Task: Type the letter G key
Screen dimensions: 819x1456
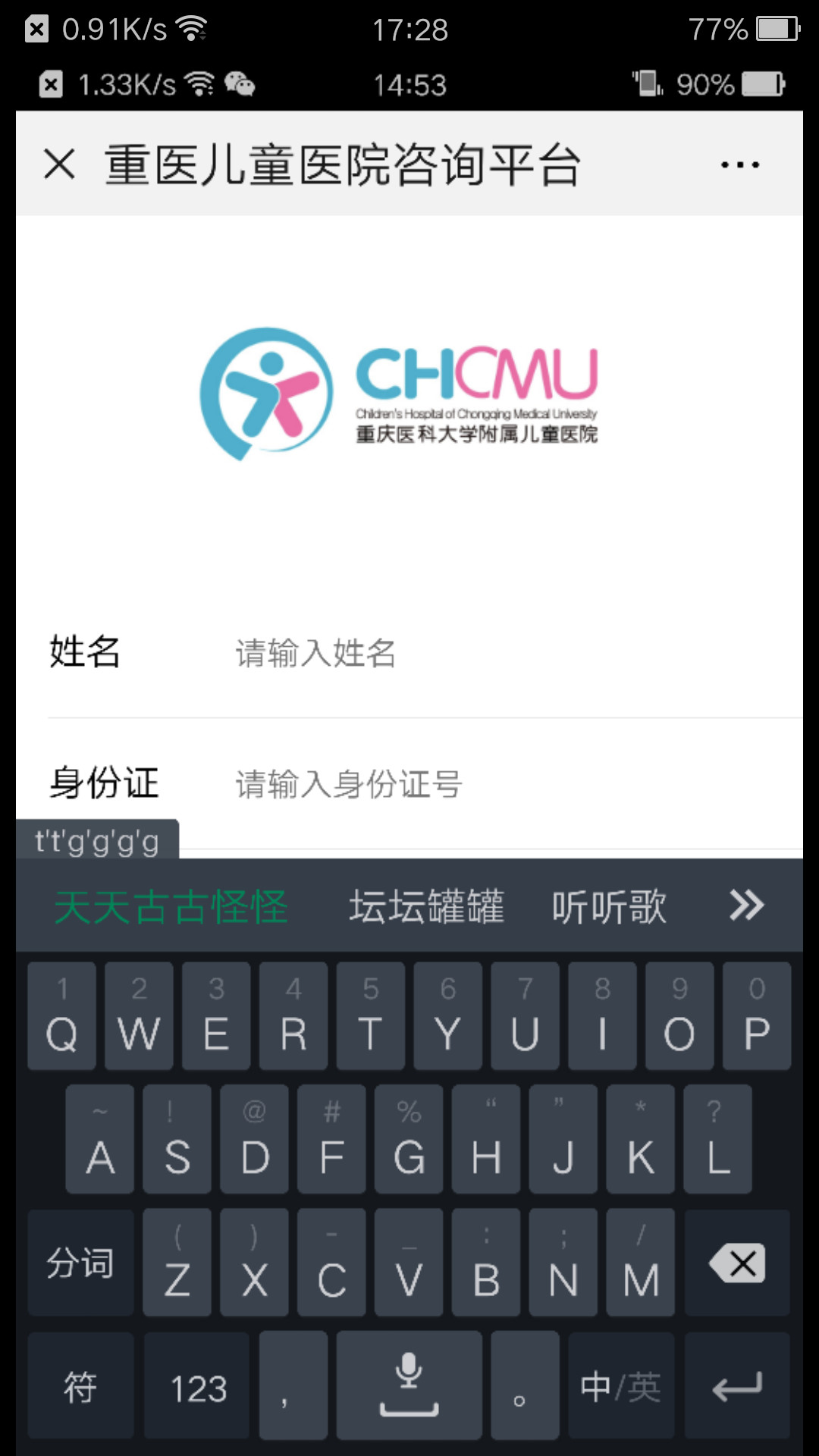Action: pyautogui.click(x=409, y=1140)
